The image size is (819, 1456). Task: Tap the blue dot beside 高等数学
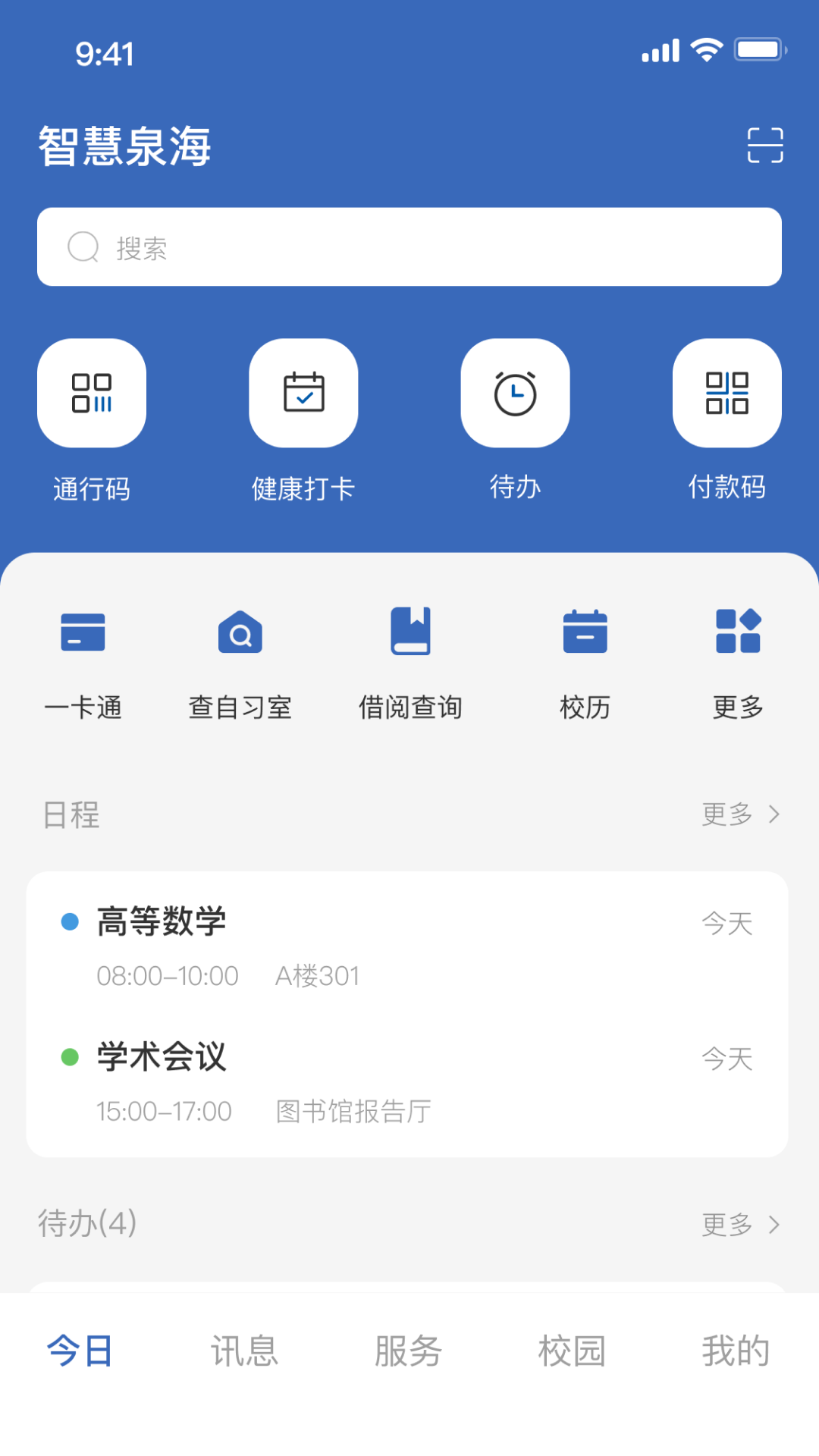click(x=71, y=921)
